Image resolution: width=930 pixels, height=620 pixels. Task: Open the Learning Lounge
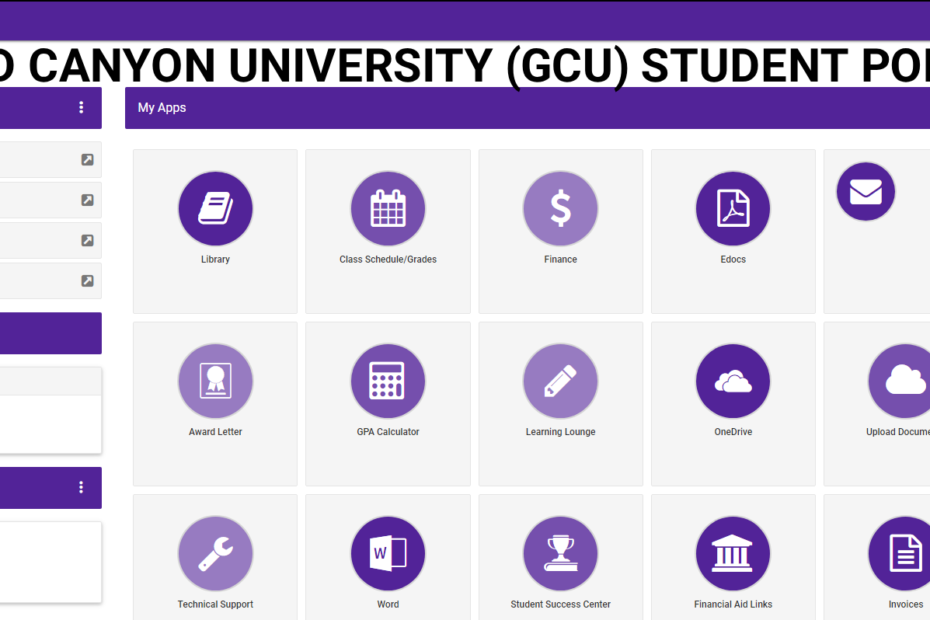pyautogui.click(x=560, y=382)
